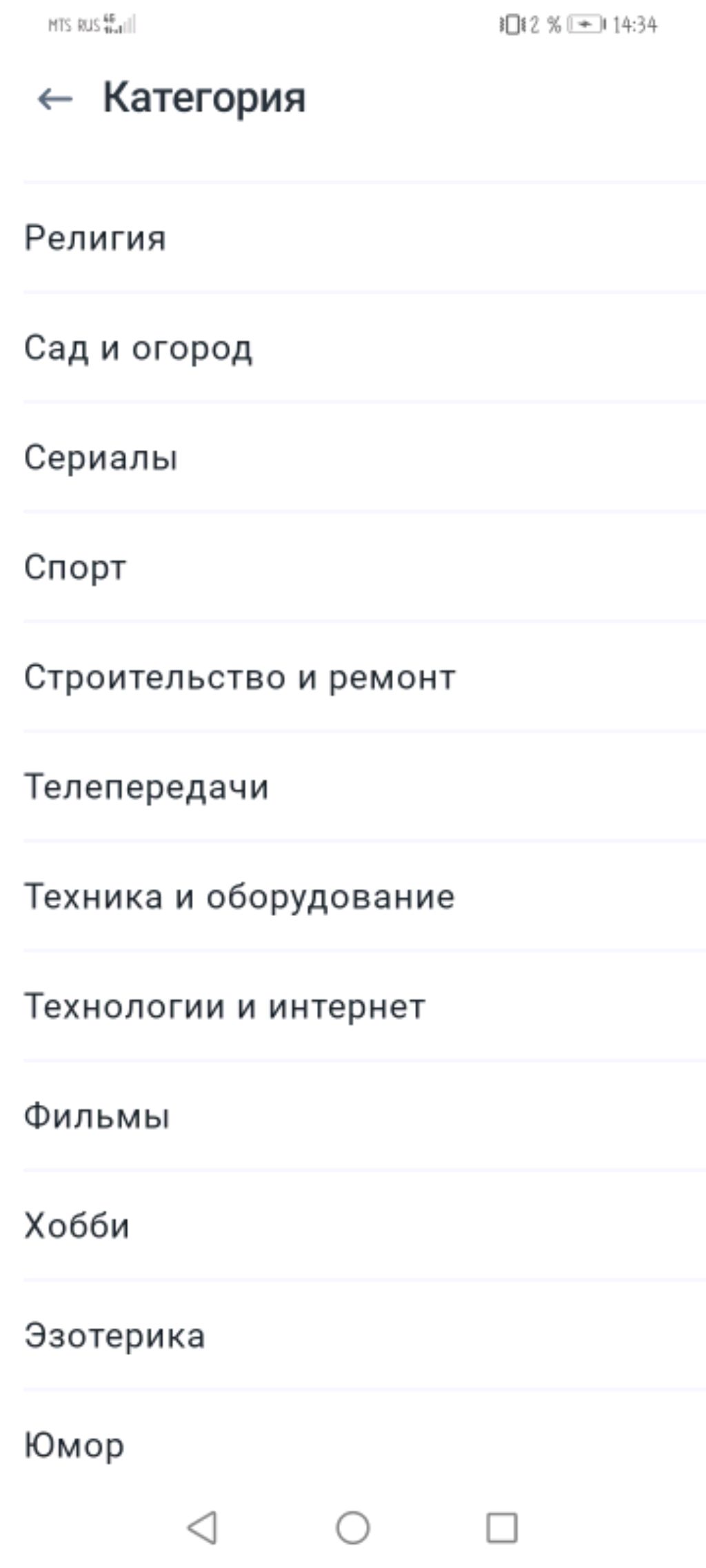Choose the Эзотерика category

coord(353,1335)
